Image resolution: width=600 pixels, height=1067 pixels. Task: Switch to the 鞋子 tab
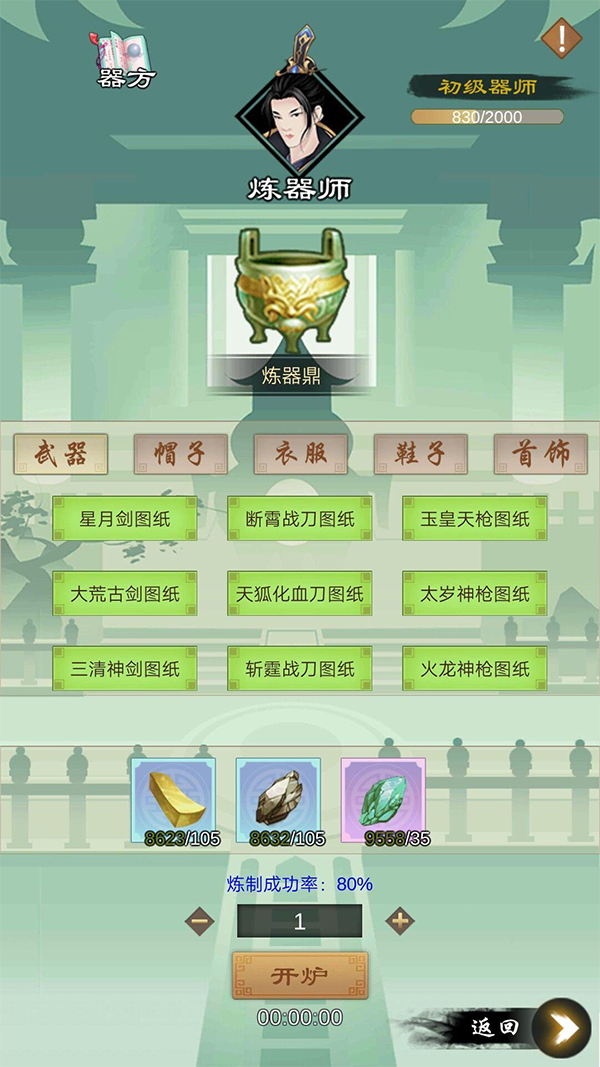point(421,454)
